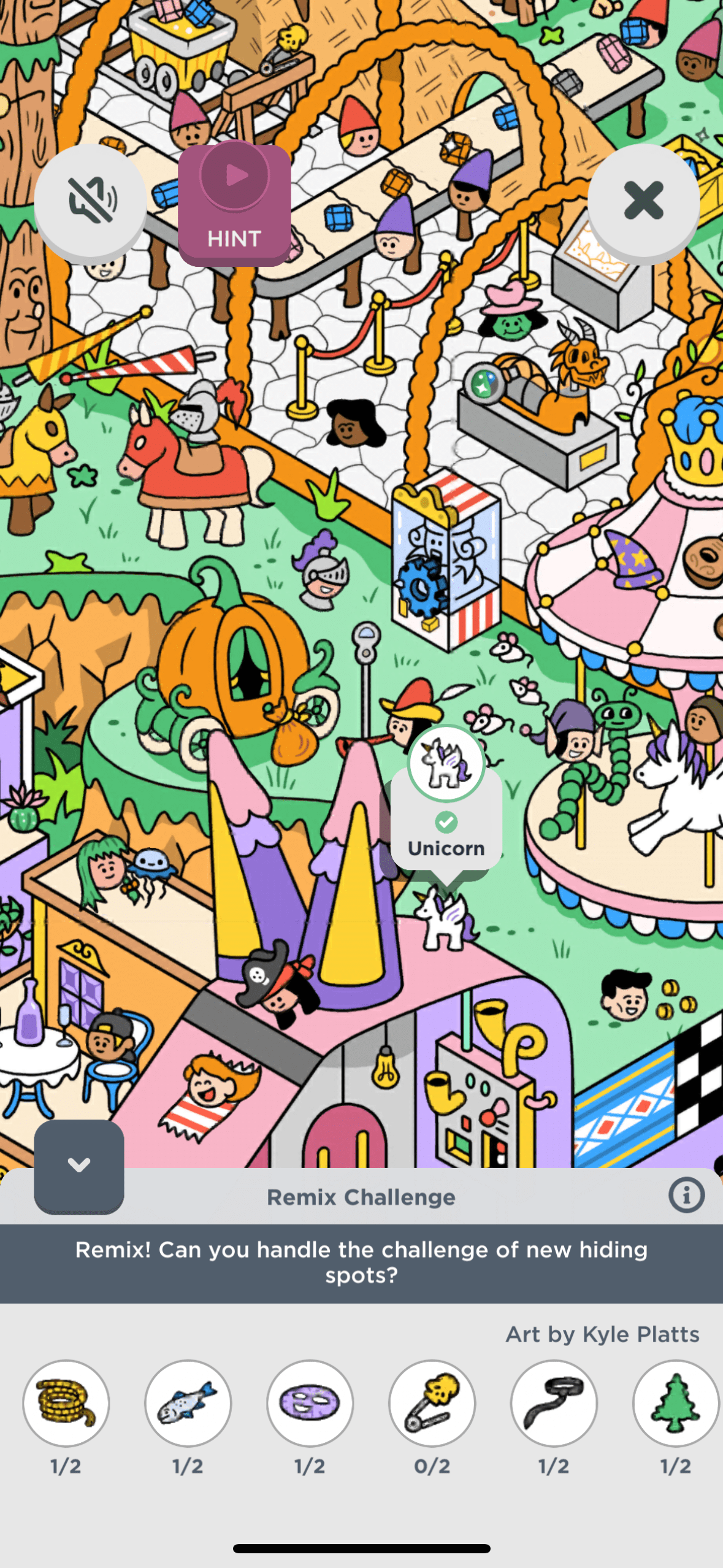
Task: Select the black belt item
Action: pos(554,1402)
